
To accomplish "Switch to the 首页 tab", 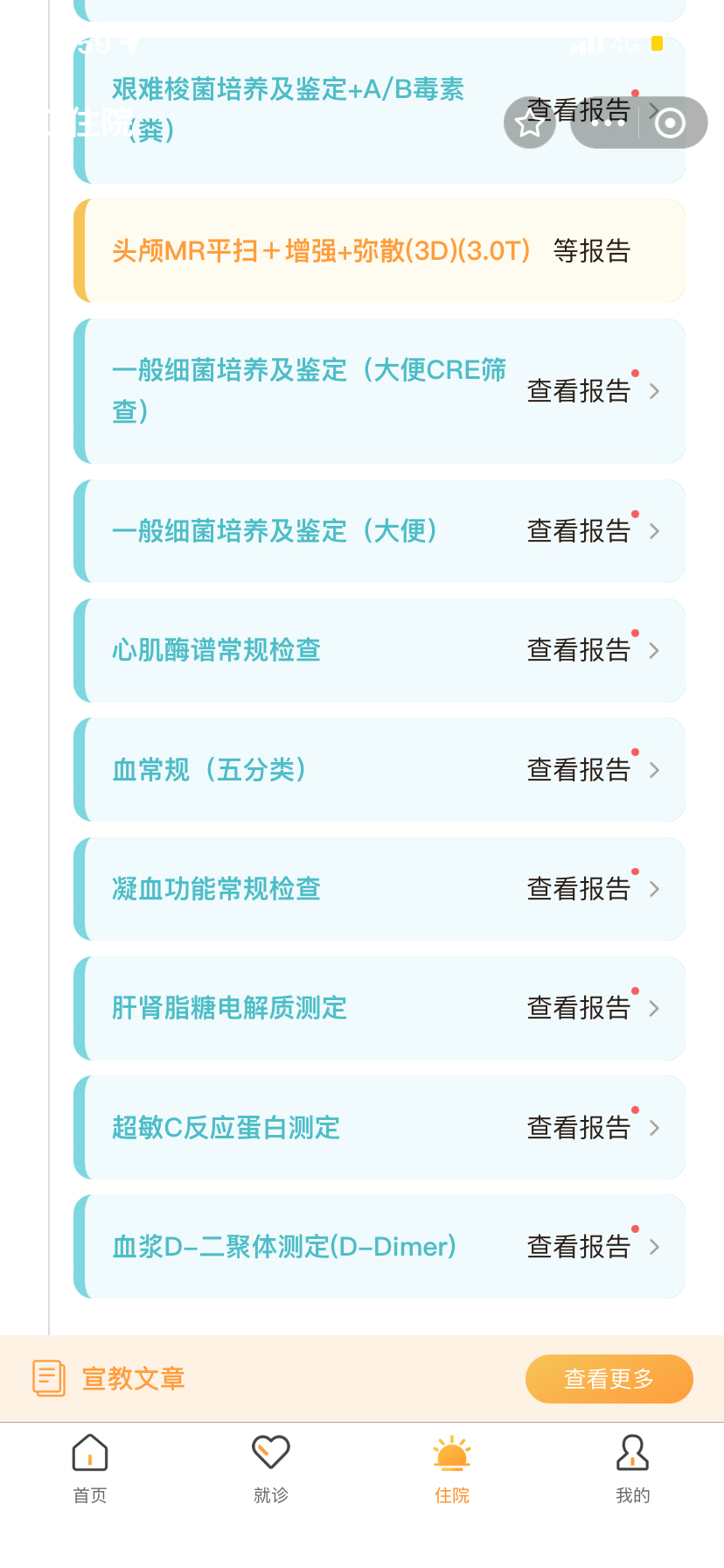I will pyautogui.click(x=90, y=1468).
